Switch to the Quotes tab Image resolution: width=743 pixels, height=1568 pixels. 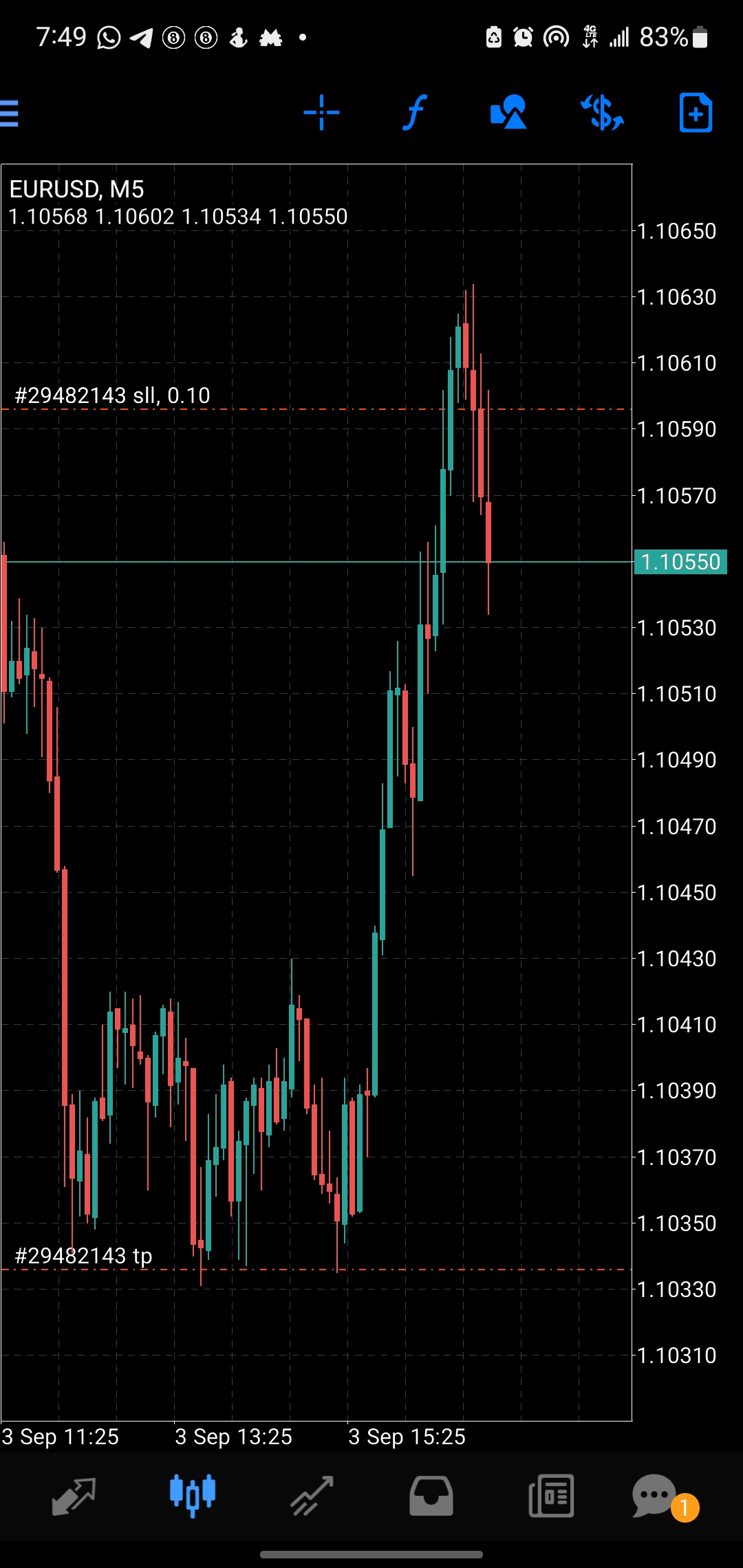click(x=74, y=1496)
